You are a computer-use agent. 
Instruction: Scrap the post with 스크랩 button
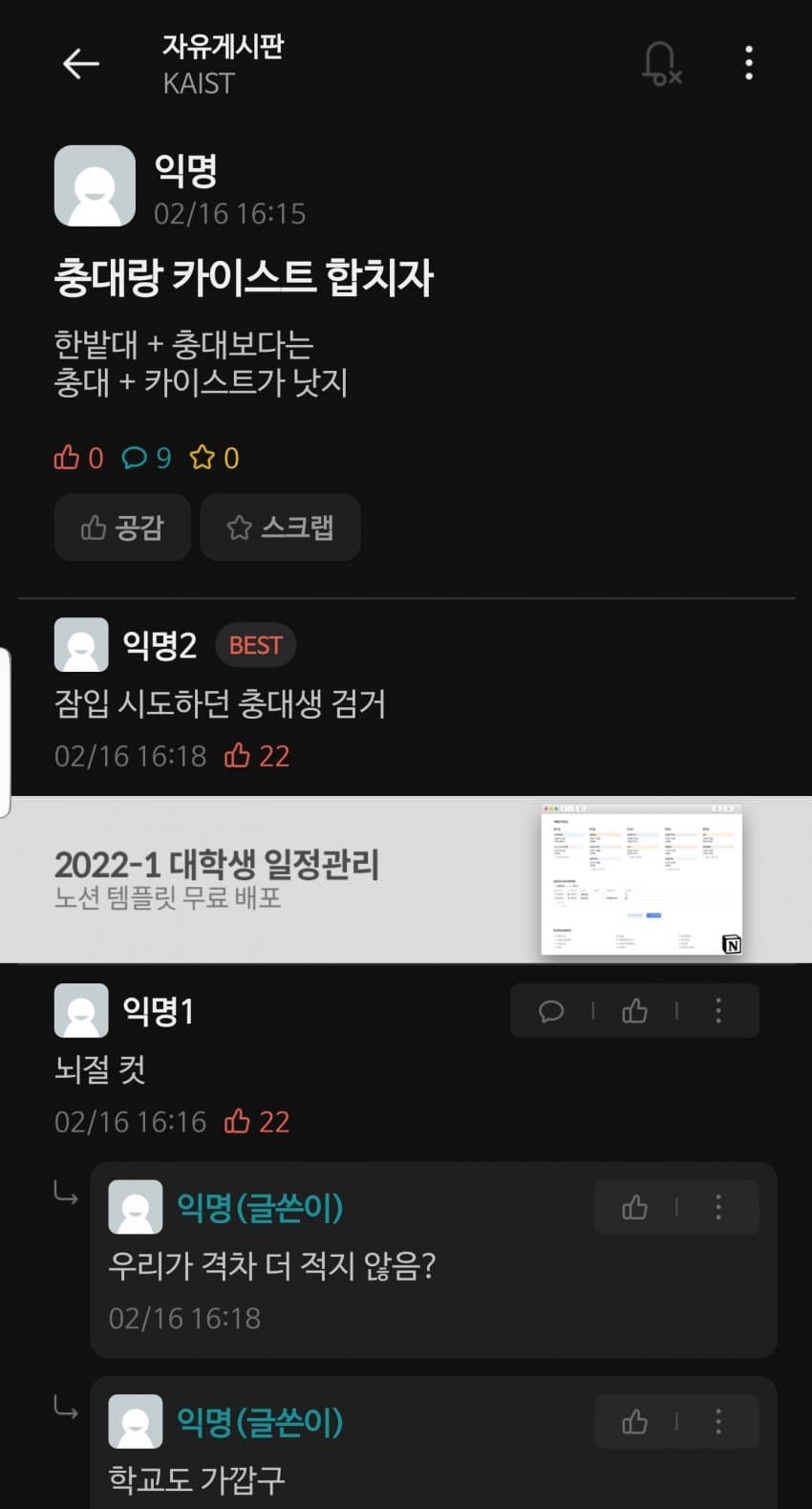click(x=280, y=528)
